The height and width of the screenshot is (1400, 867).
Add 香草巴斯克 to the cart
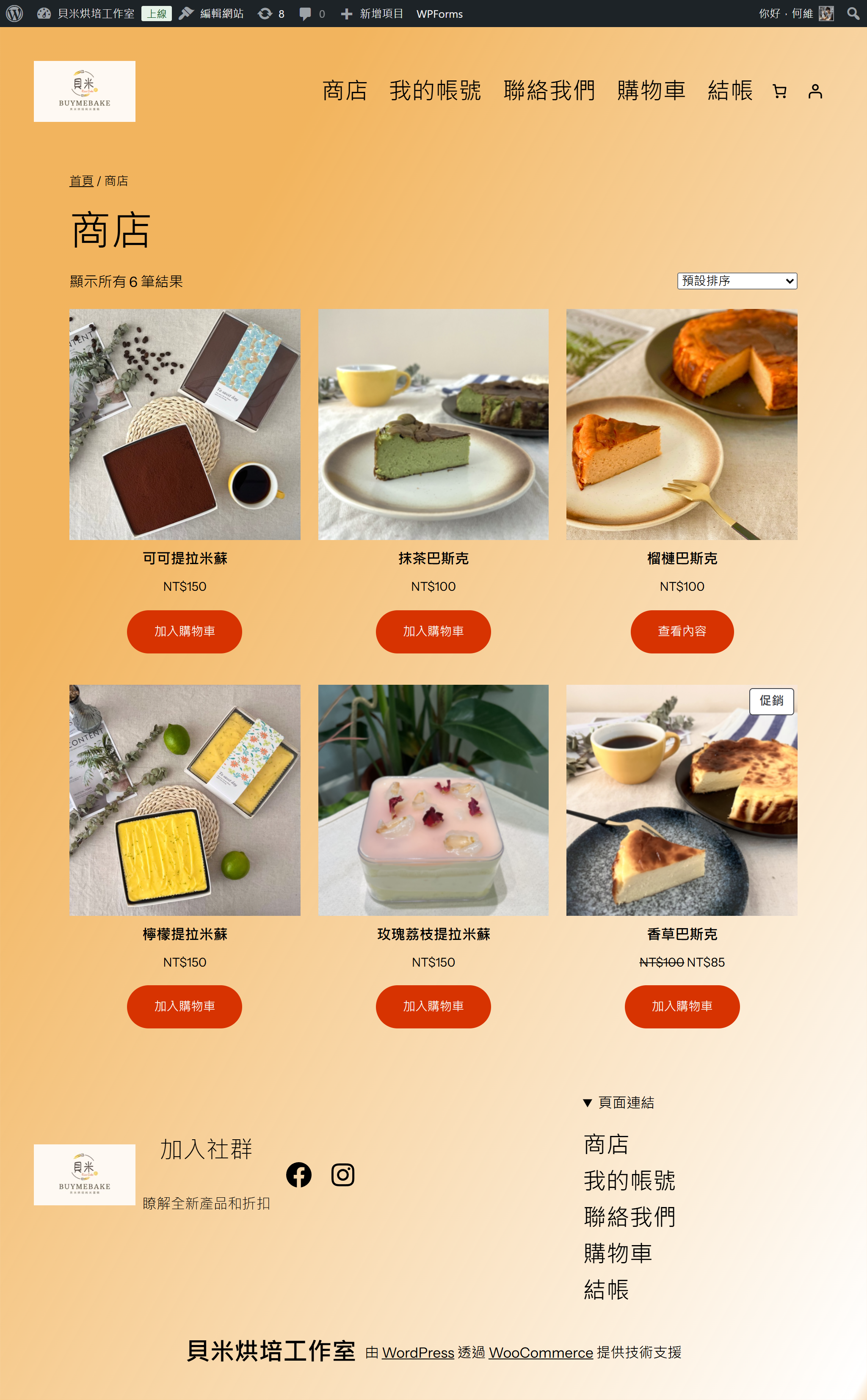pos(681,1006)
